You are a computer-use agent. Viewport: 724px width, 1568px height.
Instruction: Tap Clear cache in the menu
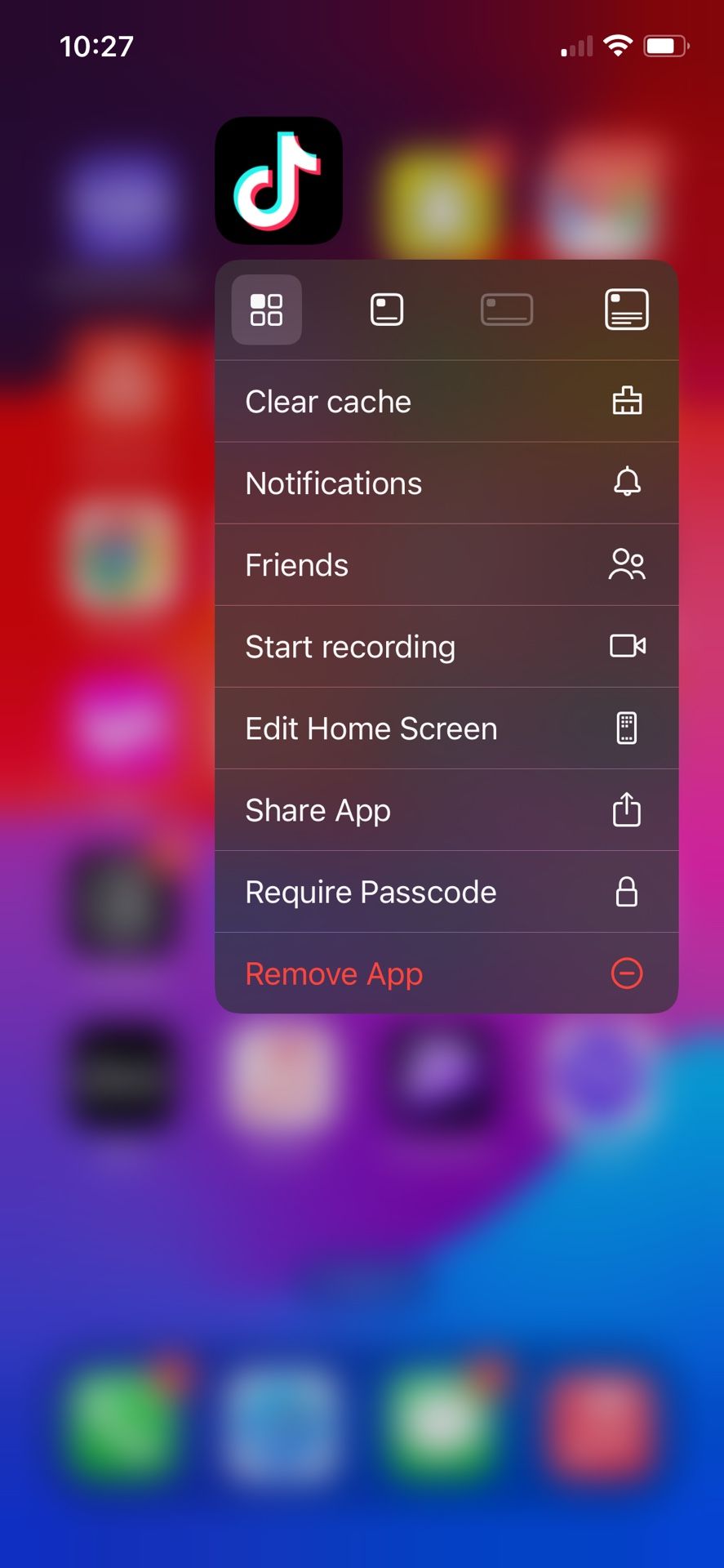pos(446,402)
